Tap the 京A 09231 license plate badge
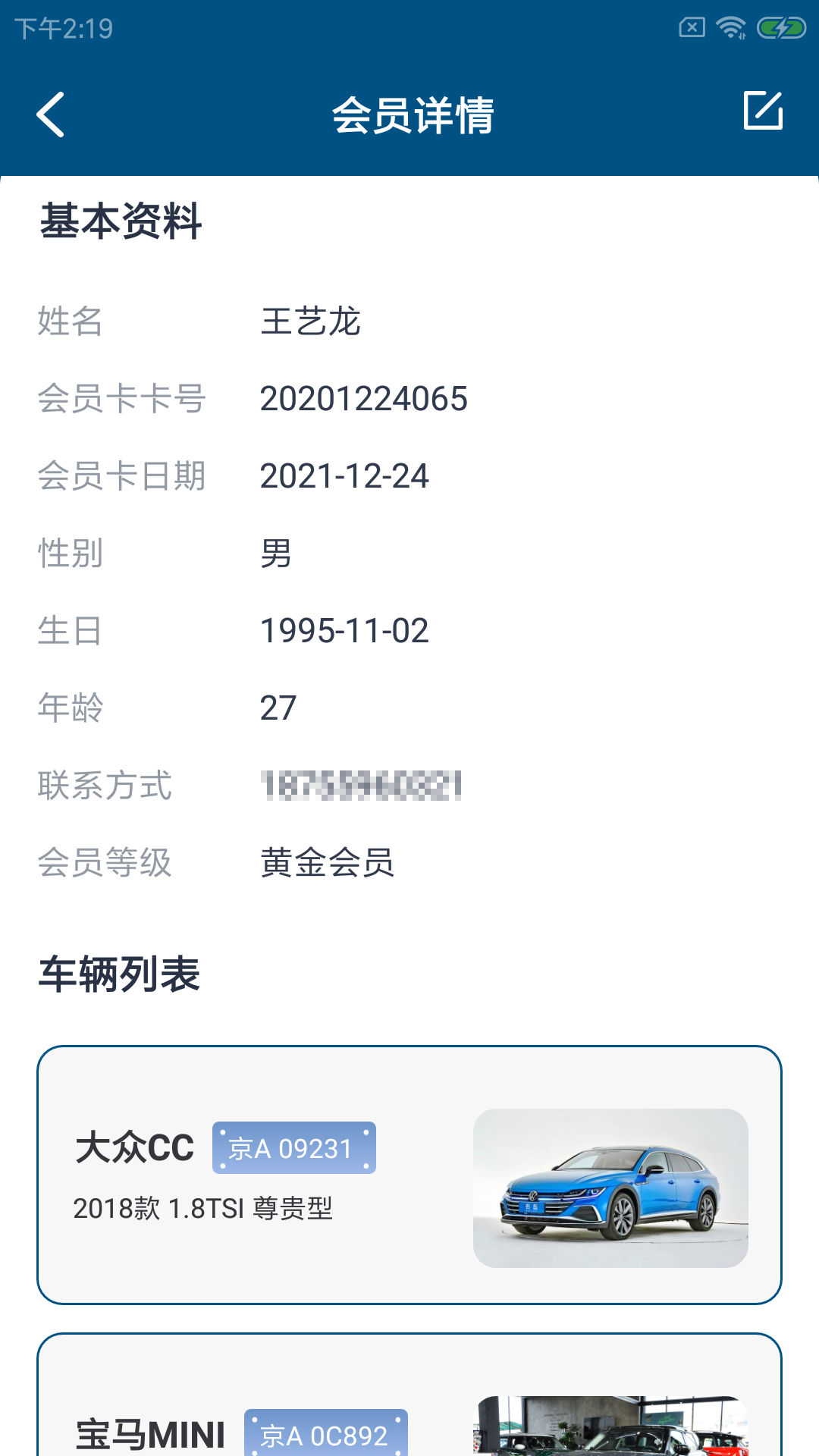Screen dimensions: 819x1456 click(x=293, y=1147)
